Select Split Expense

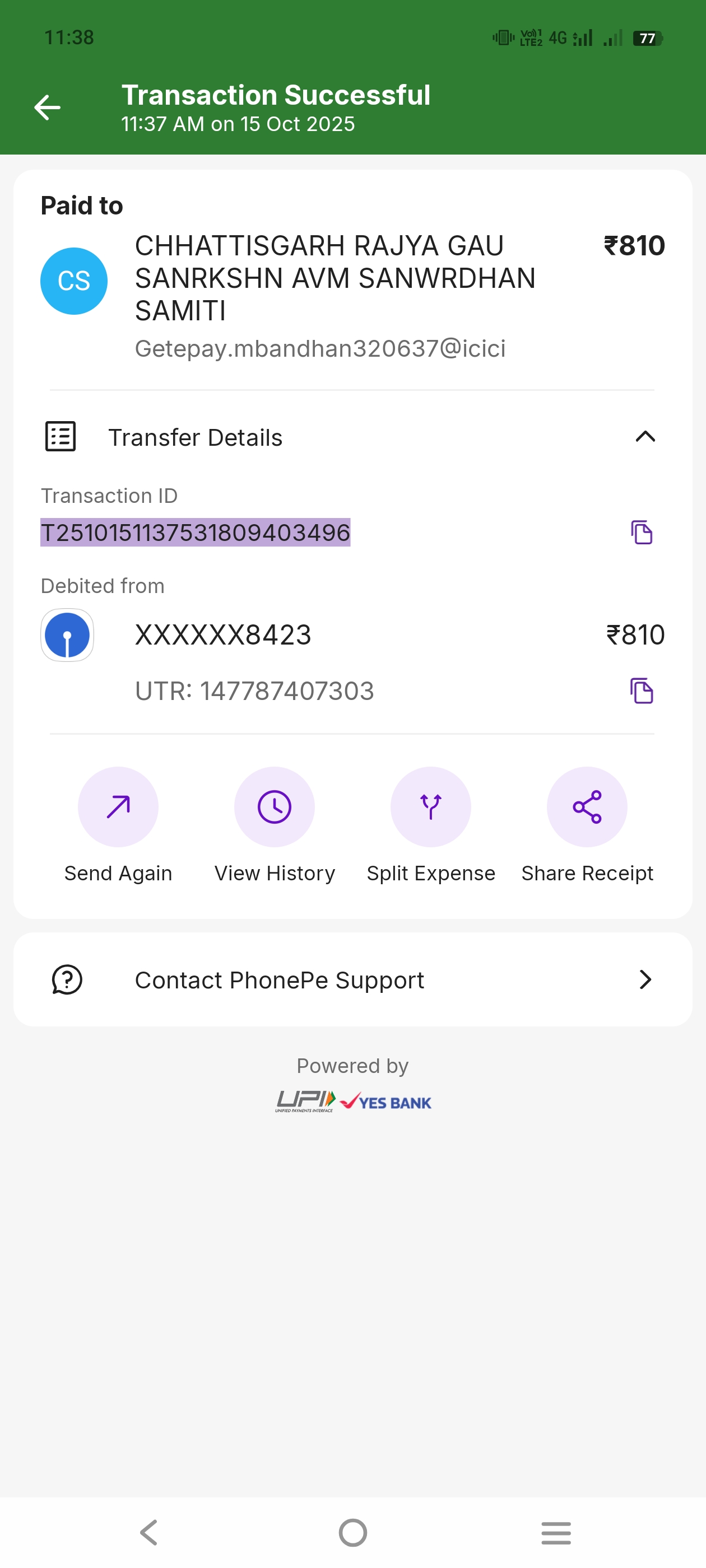430,806
